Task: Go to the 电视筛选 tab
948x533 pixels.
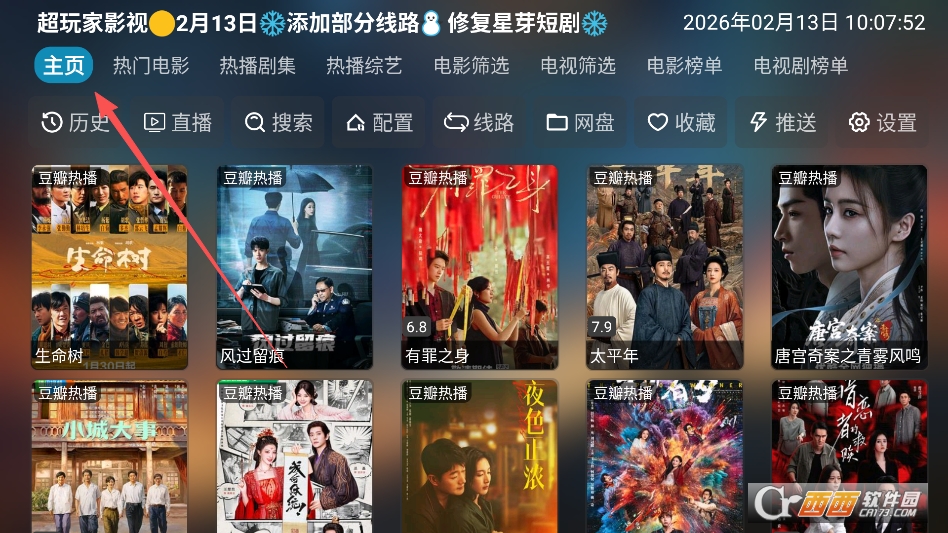Action: pos(578,66)
